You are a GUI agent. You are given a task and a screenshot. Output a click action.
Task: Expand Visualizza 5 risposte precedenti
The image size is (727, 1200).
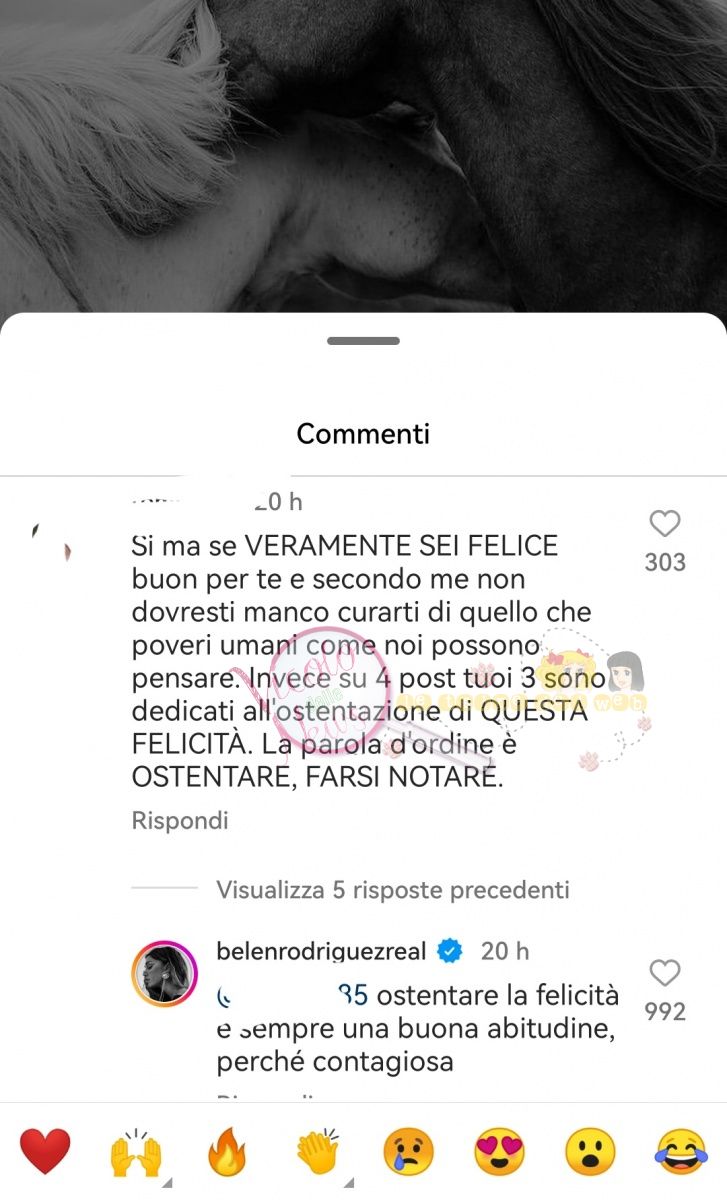pos(392,889)
